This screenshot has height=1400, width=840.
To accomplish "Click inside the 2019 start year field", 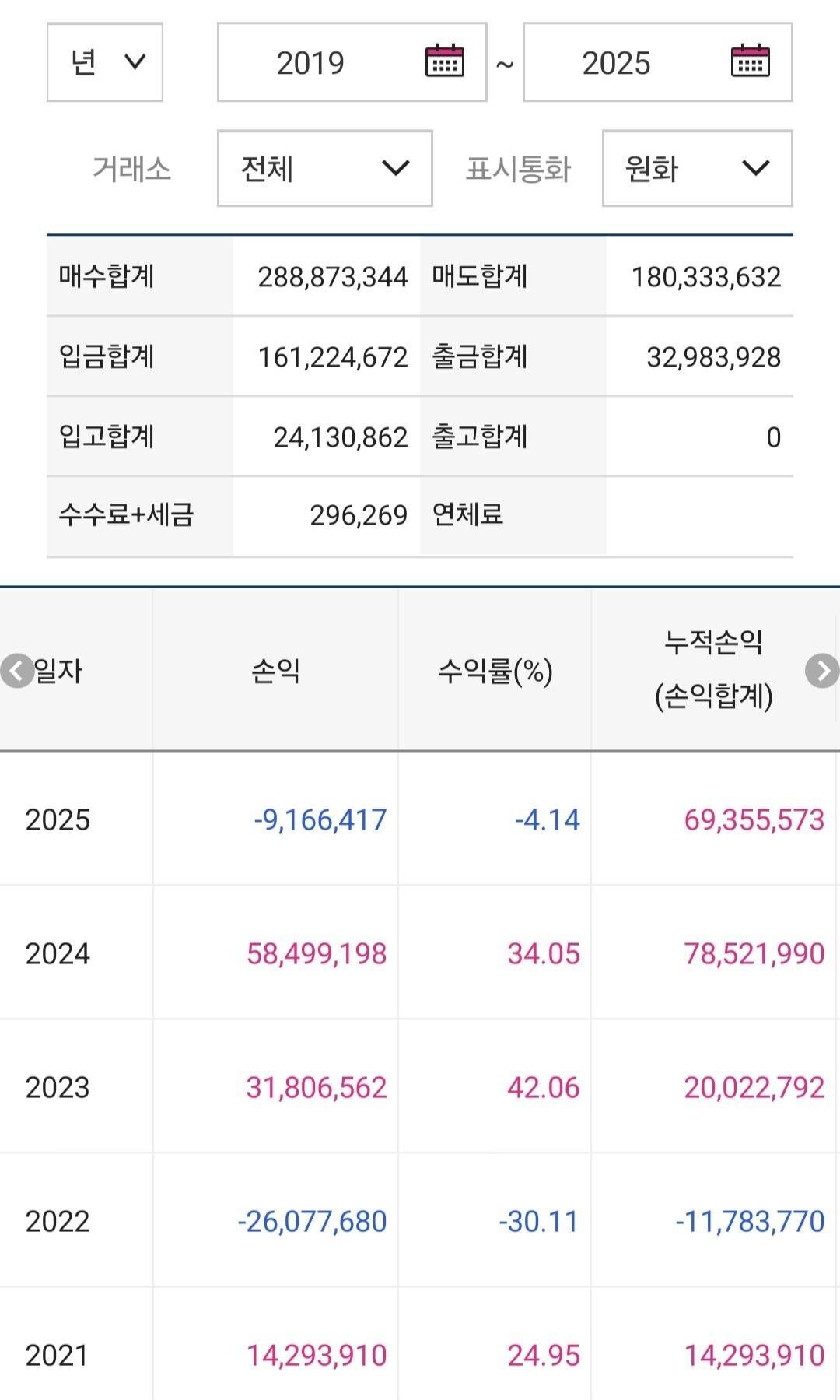I will 311,62.
